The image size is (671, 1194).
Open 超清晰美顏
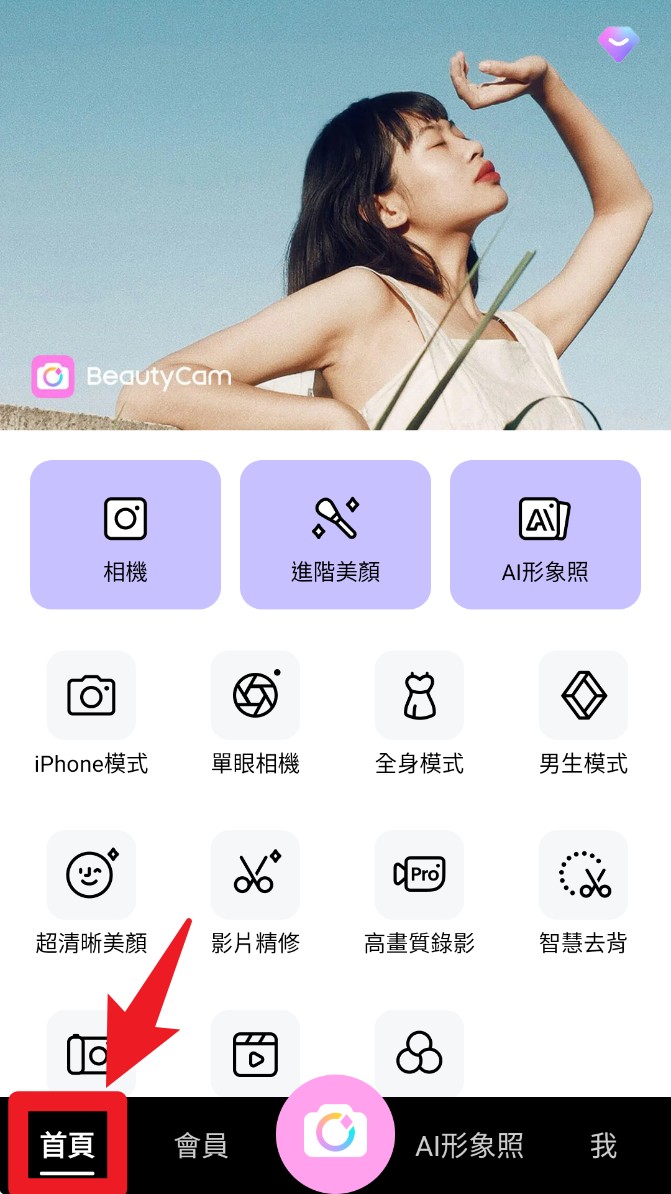tap(91, 891)
